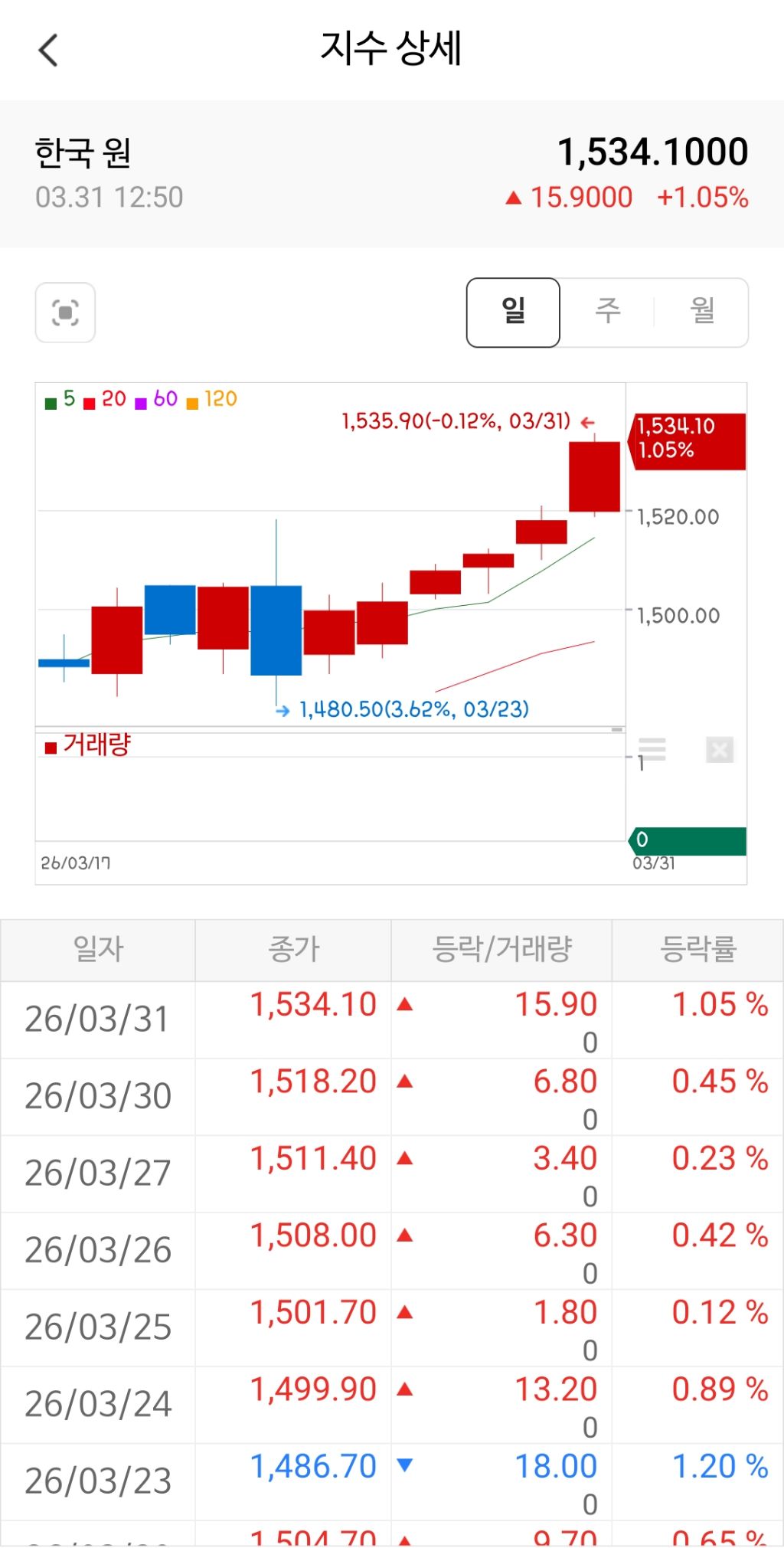Open the volume panel settings lines icon
The width and height of the screenshot is (784, 1548).
click(x=652, y=749)
